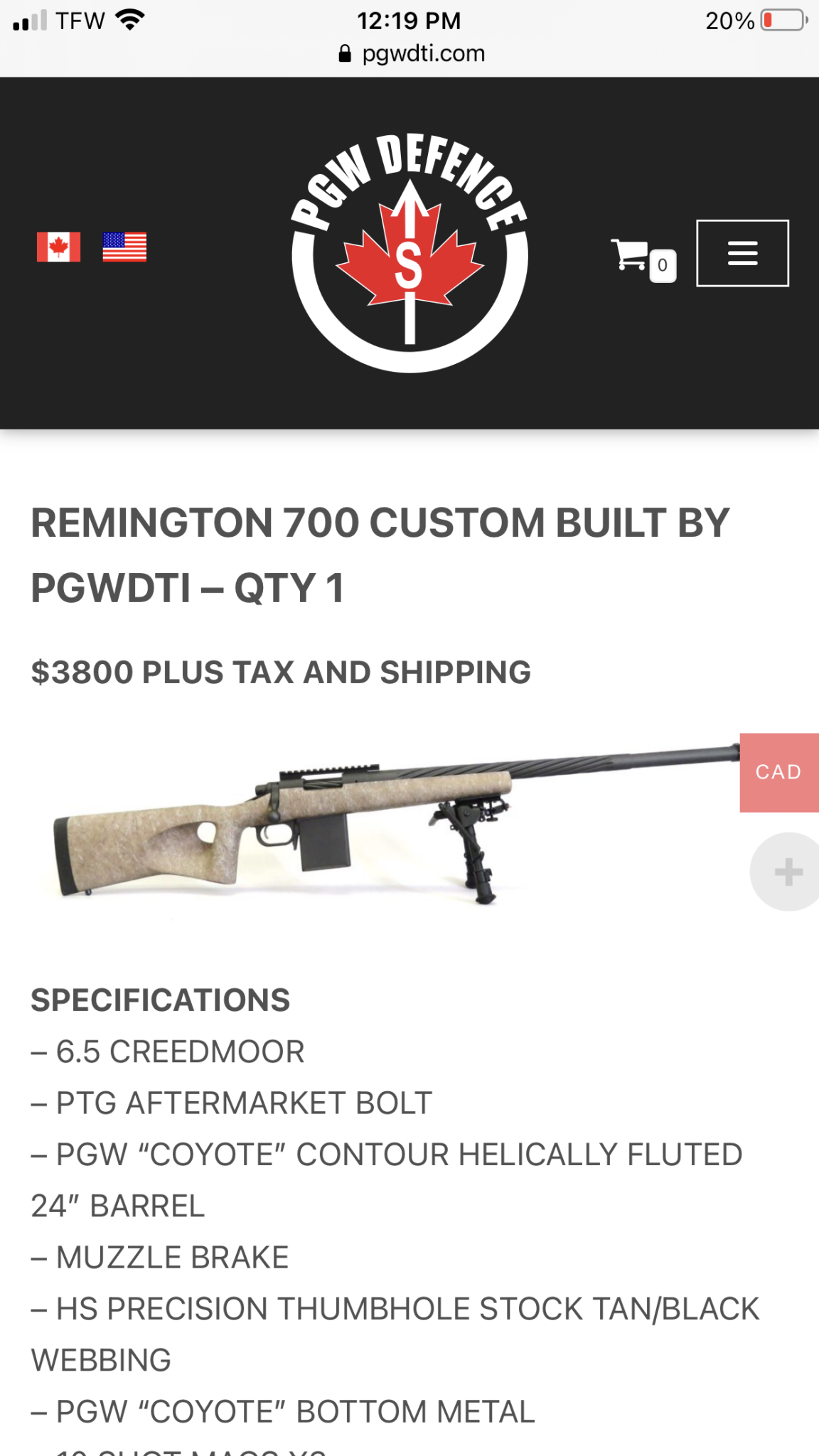
Task: Select the United States flag
Action: 124,247
